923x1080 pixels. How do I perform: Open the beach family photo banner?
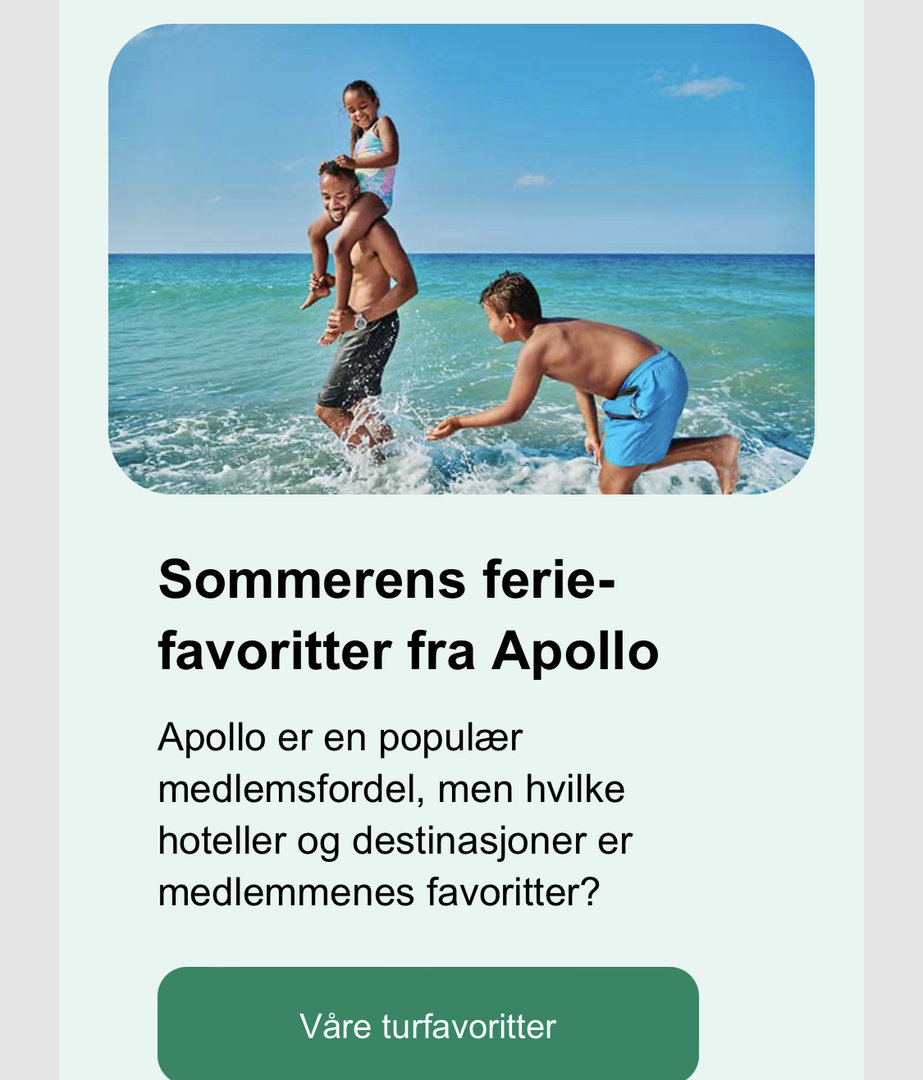[461, 259]
